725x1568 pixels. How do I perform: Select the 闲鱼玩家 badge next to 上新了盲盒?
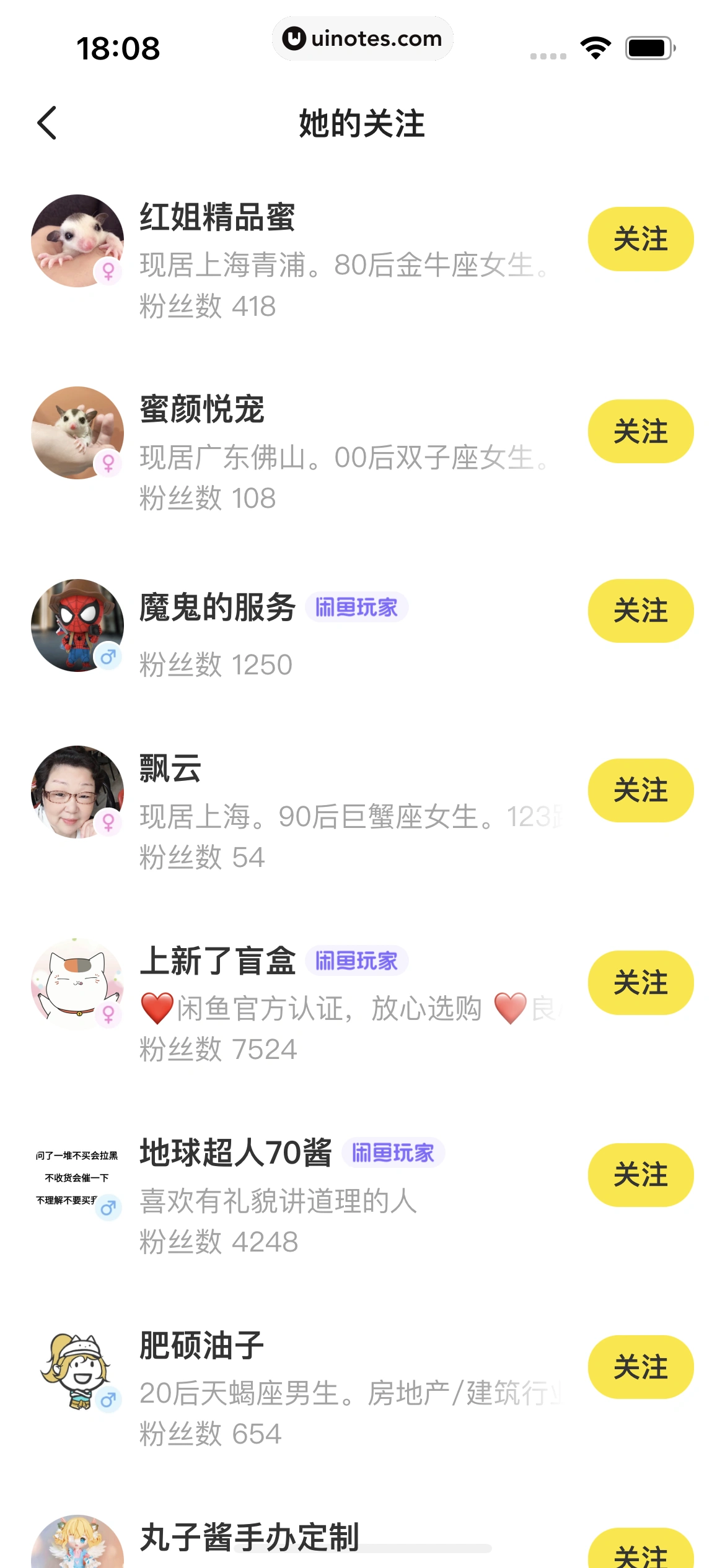(358, 962)
